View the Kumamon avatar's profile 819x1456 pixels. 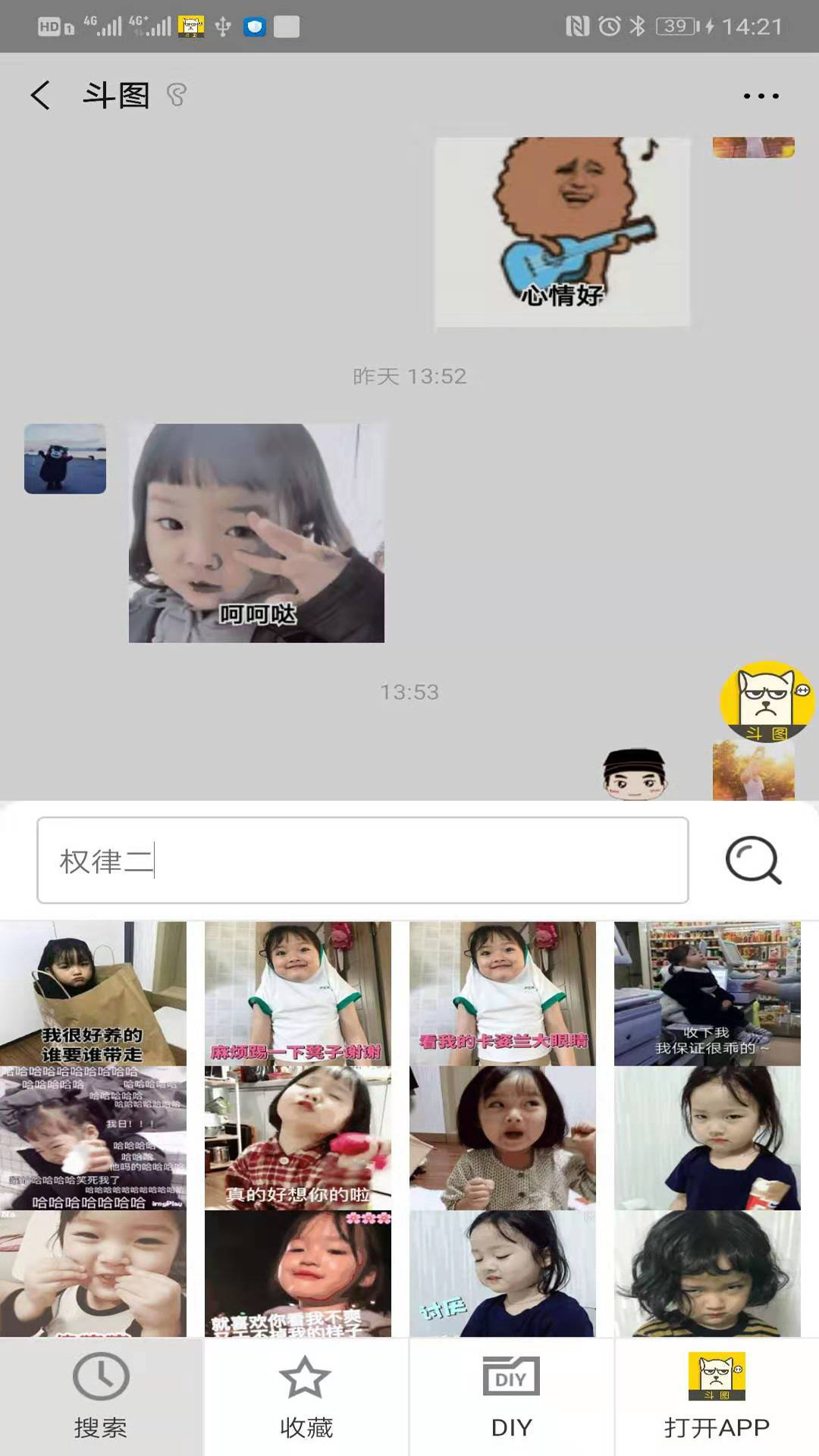coord(65,459)
